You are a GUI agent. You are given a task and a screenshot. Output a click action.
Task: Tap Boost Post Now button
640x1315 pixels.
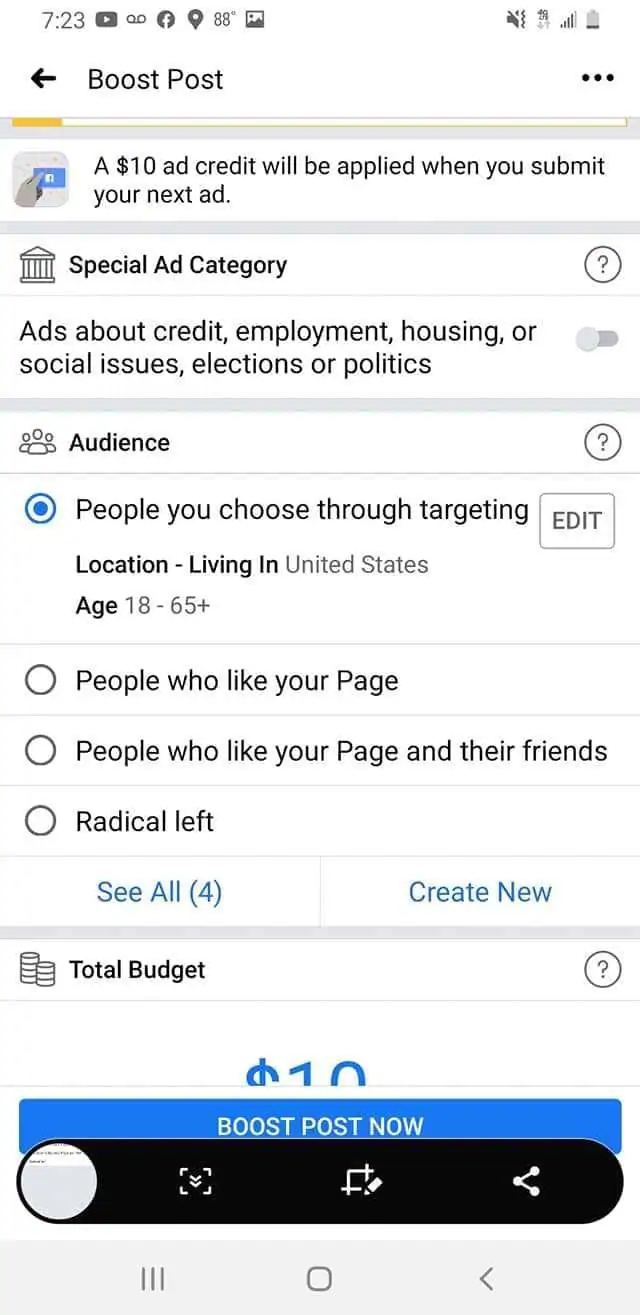(320, 1122)
